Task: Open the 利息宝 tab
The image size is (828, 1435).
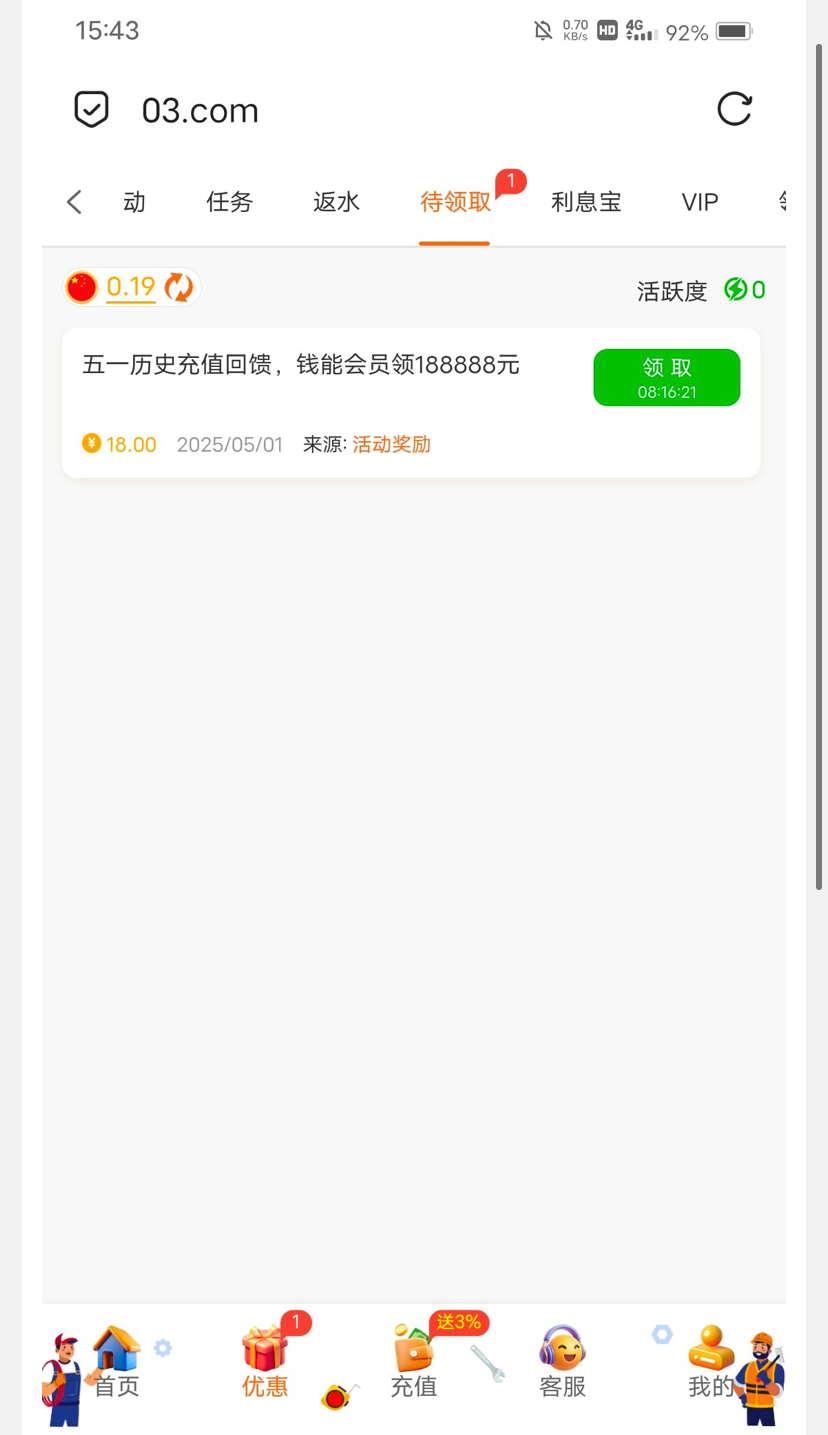Action: [586, 202]
